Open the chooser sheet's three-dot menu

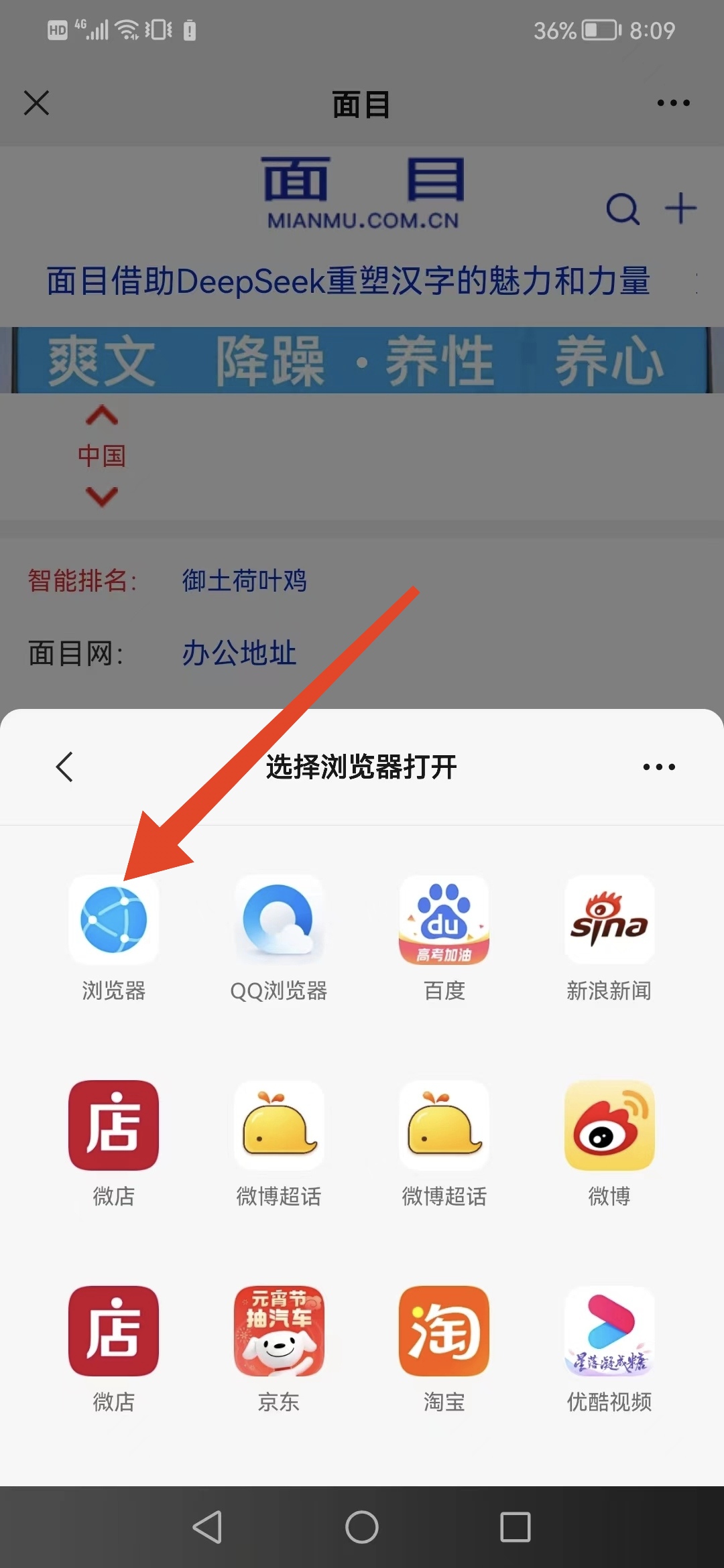[x=658, y=767]
